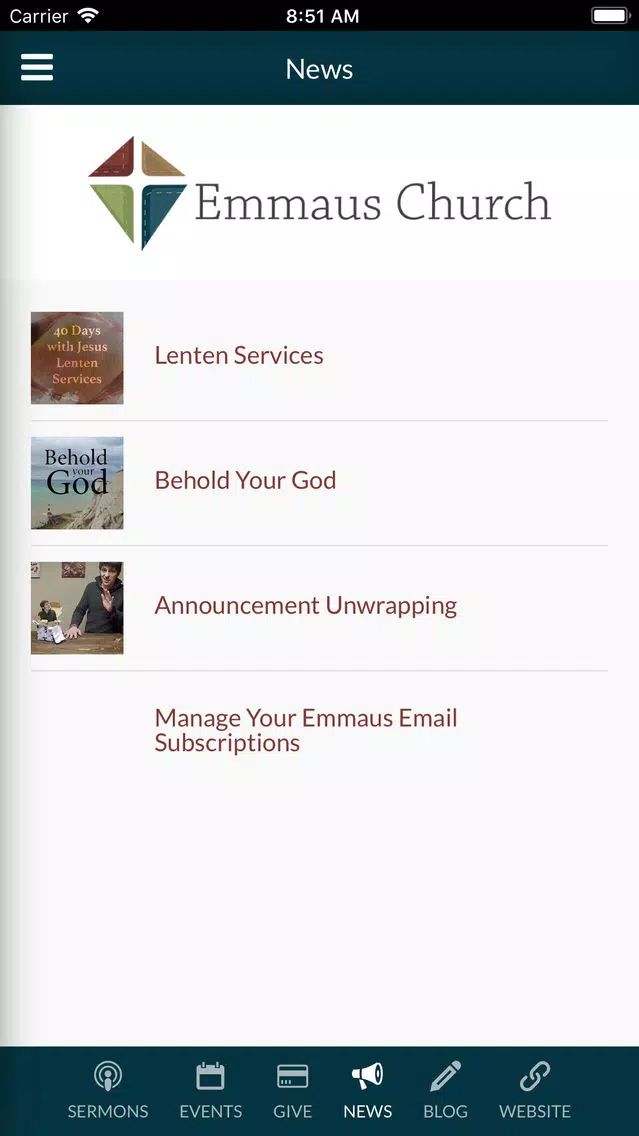The width and height of the screenshot is (639, 1136).
Task: Switch to the Sermons tab
Action: click(x=108, y=1090)
